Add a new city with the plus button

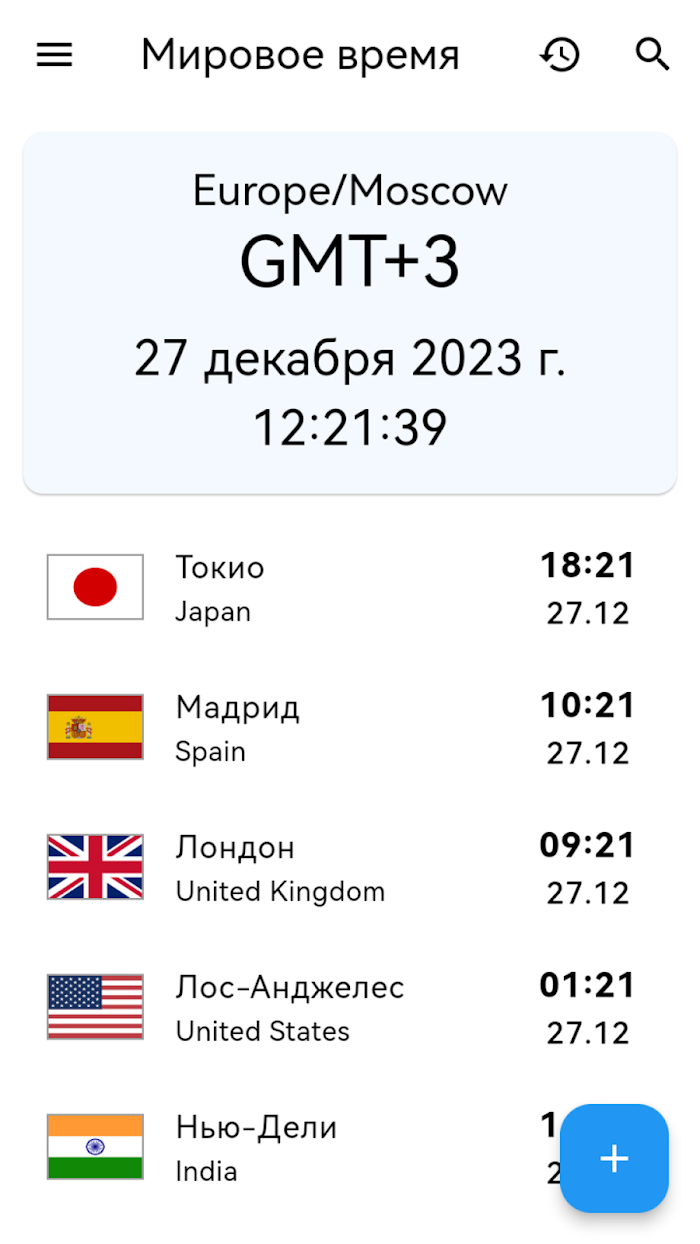click(614, 1158)
